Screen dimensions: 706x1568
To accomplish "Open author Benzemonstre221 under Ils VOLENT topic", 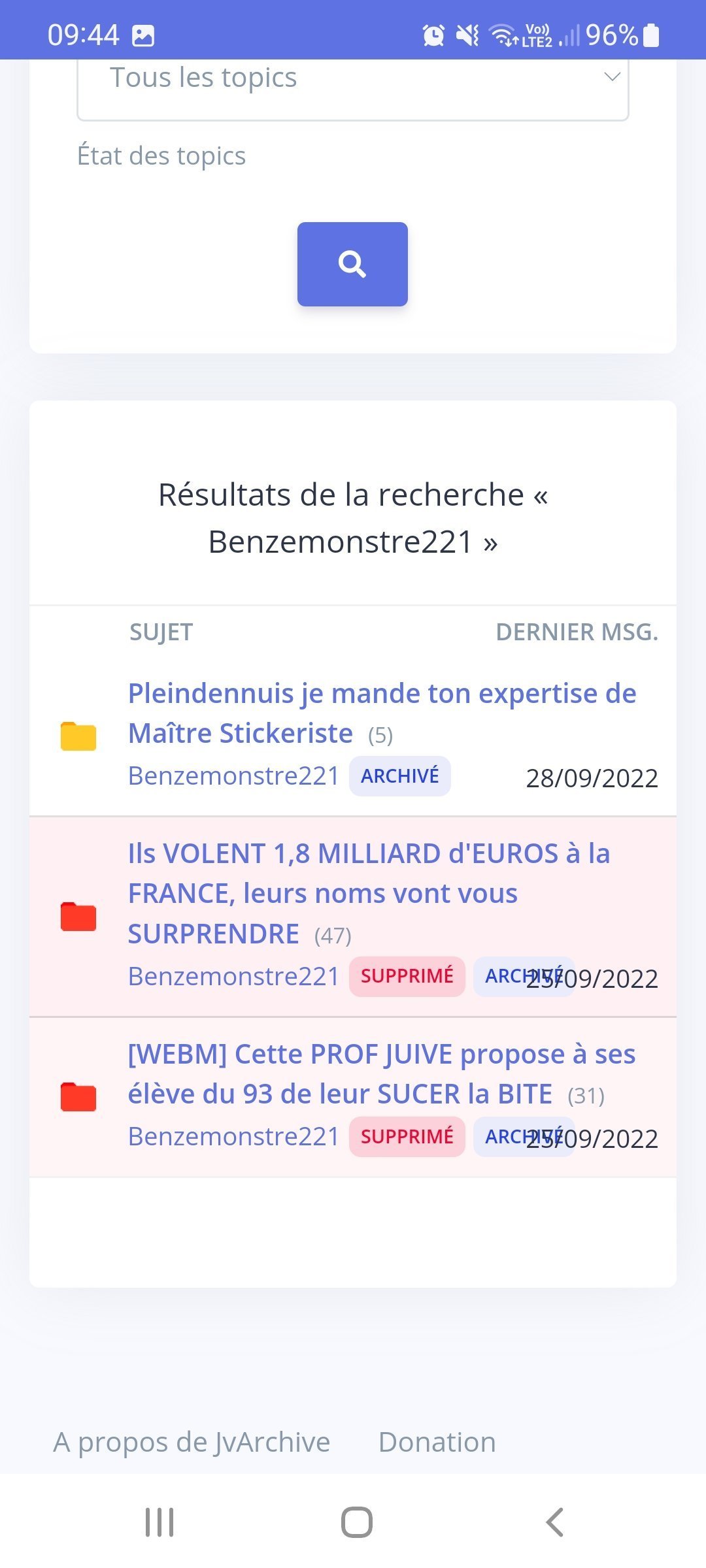I will 233,977.
